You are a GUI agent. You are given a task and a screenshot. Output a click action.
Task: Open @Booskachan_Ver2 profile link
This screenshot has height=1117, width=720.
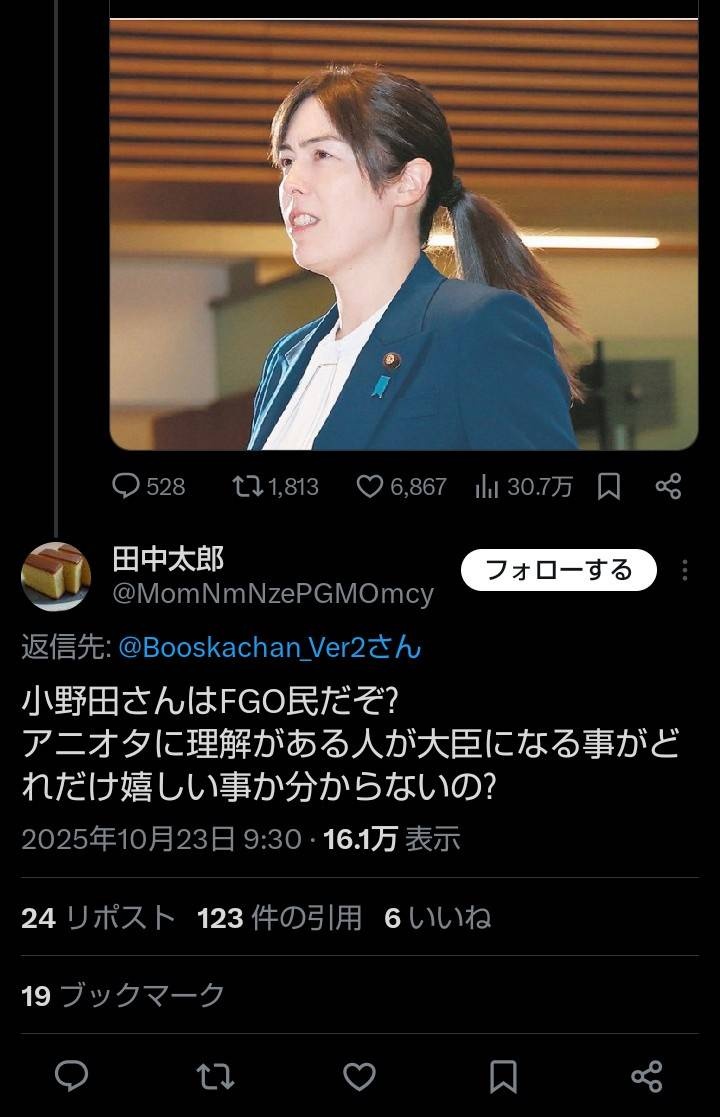(x=270, y=647)
